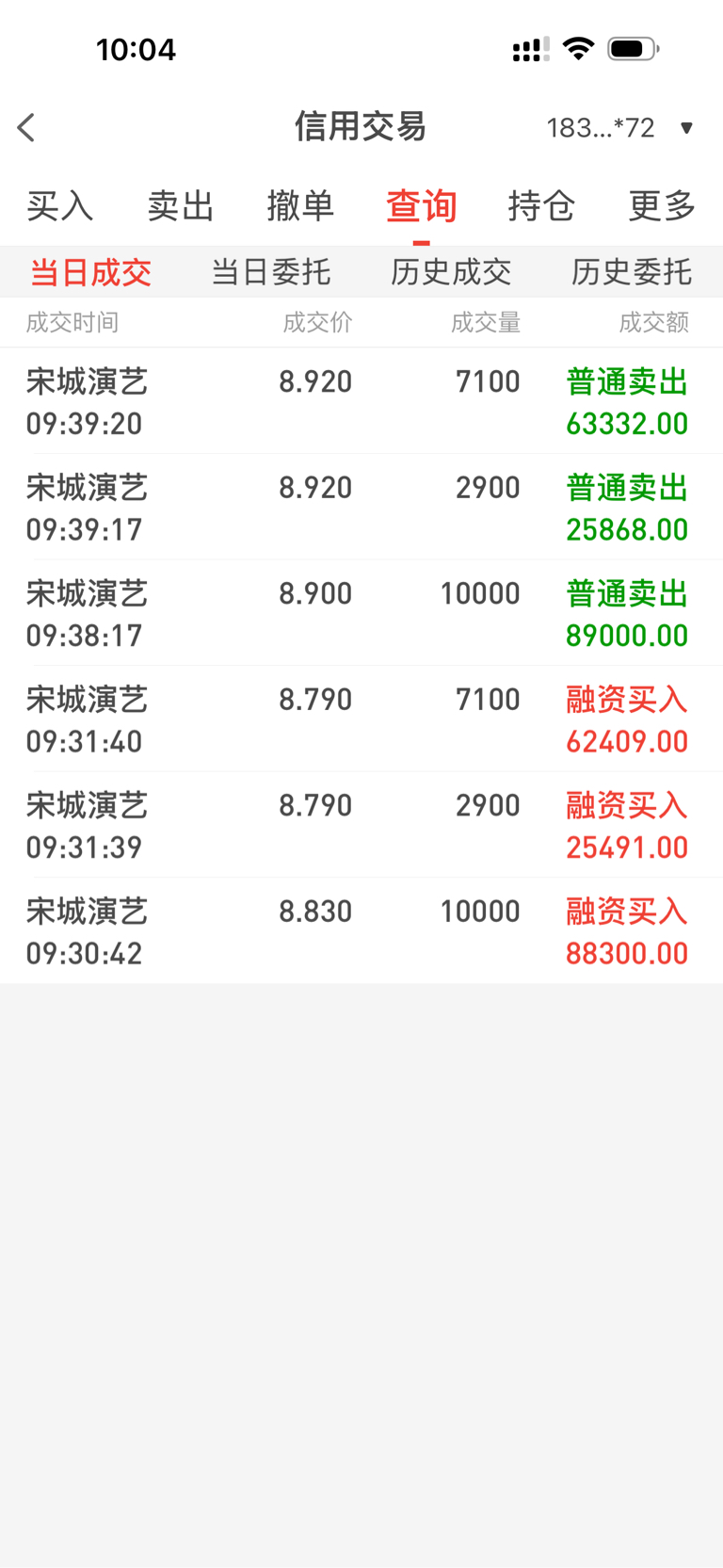Image resolution: width=723 pixels, height=1568 pixels.
Task: Open the 09:30:42 宋城演艺 buy record
Action: pos(361,930)
